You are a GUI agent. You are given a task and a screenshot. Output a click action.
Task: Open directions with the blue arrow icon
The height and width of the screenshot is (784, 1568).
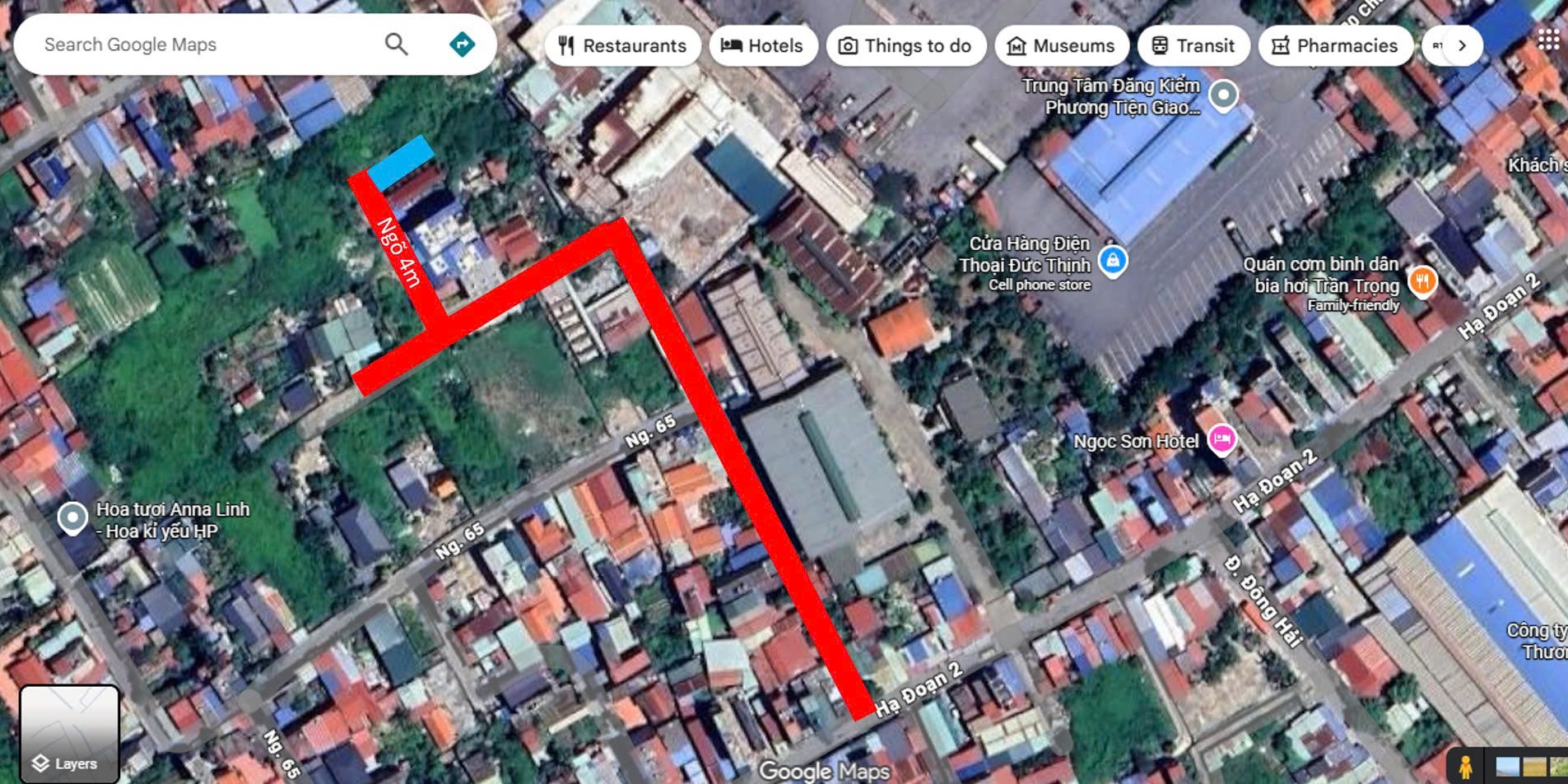pyautogui.click(x=462, y=44)
